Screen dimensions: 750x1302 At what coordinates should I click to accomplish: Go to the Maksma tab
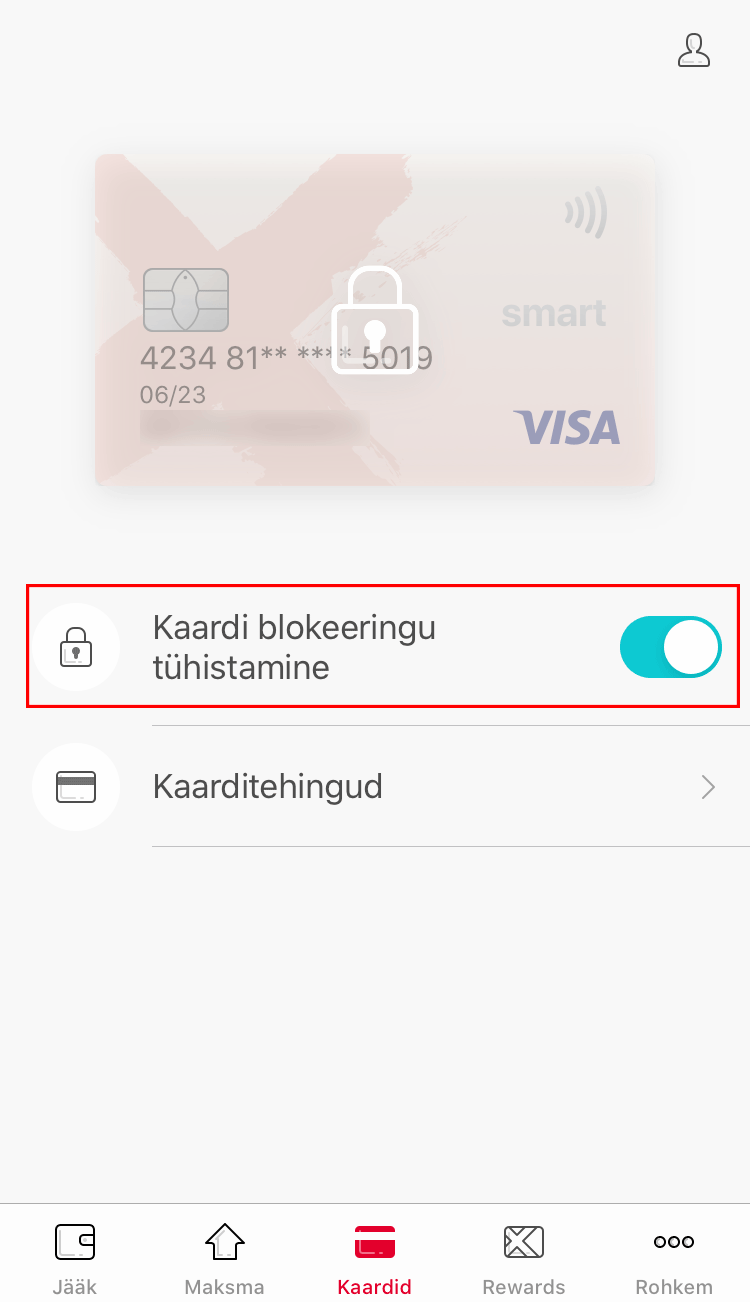(224, 1258)
